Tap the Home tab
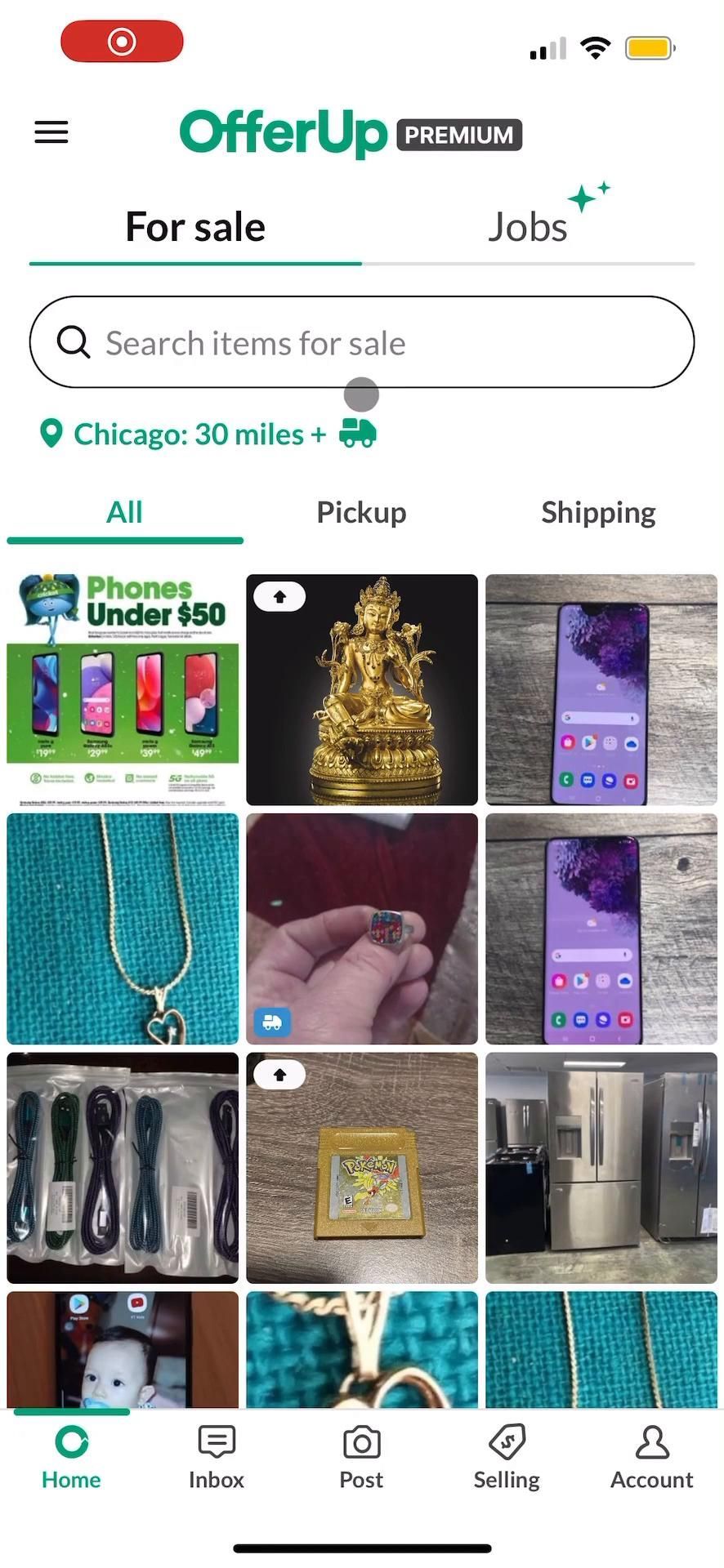This screenshot has width=724, height=1568. point(71,1459)
